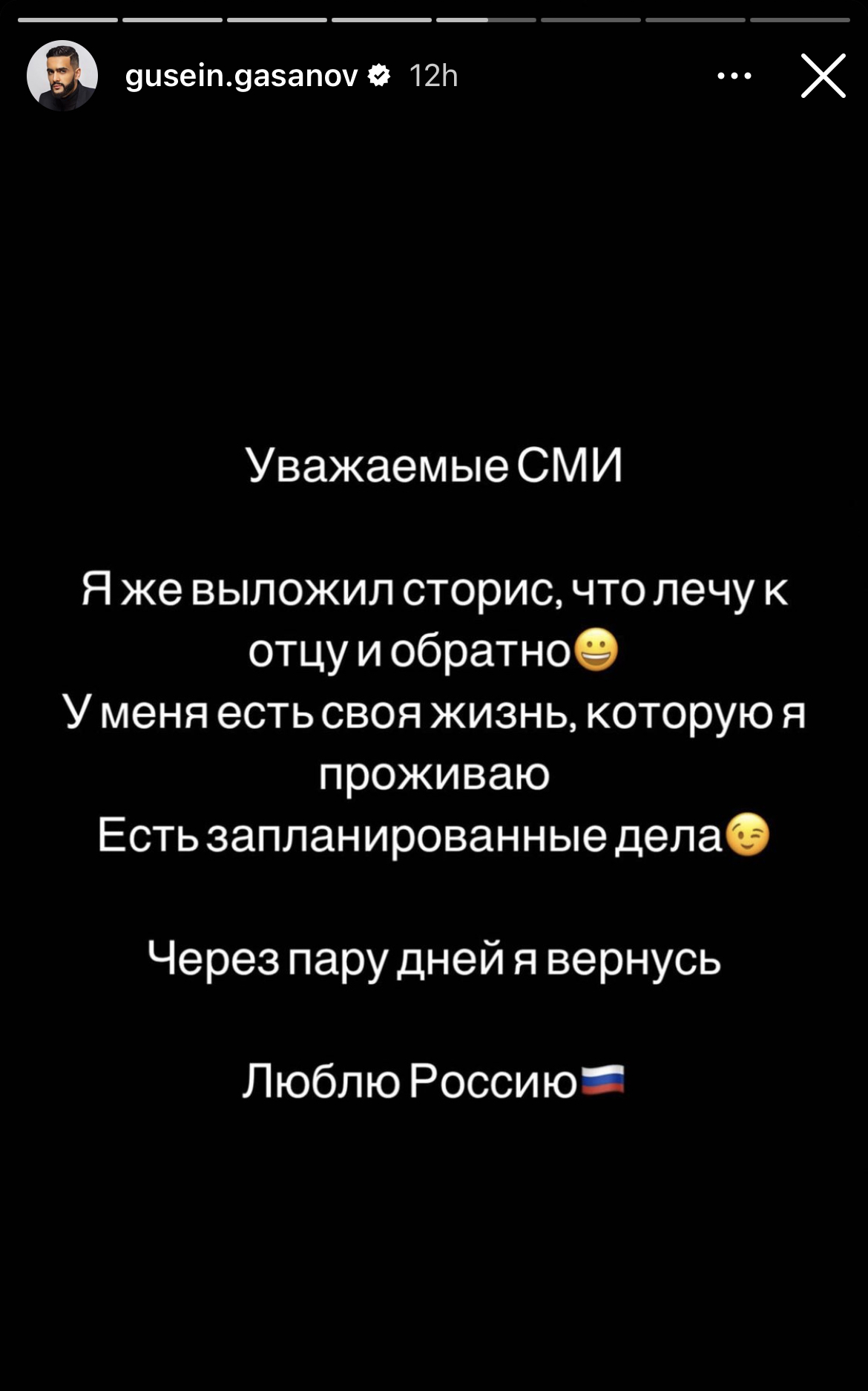Screen dimensions: 868x1391
Task: Open gusein.gasanov's profile picture
Action: pyautogui.click(x=62, y=76)
